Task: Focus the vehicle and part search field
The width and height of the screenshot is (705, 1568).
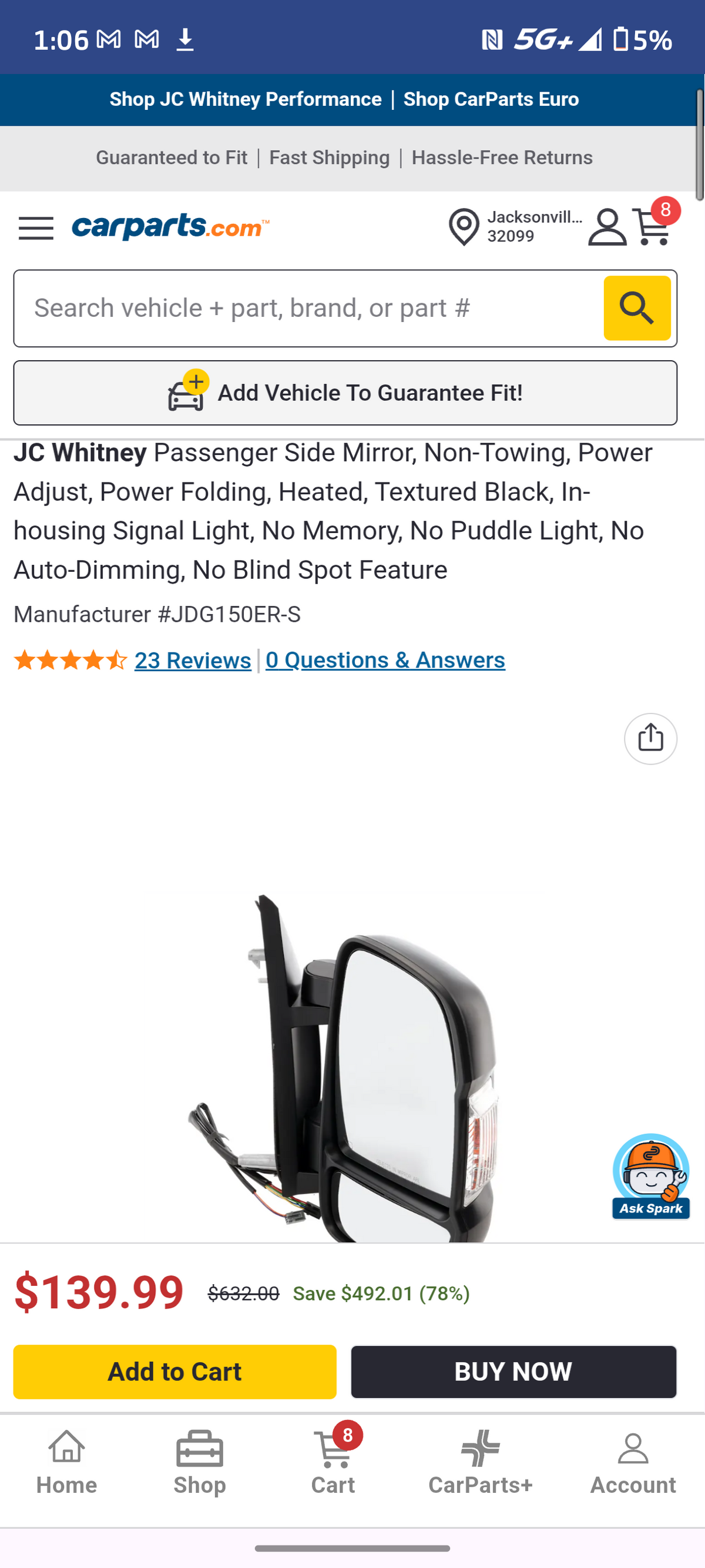Action: [308, 308]
